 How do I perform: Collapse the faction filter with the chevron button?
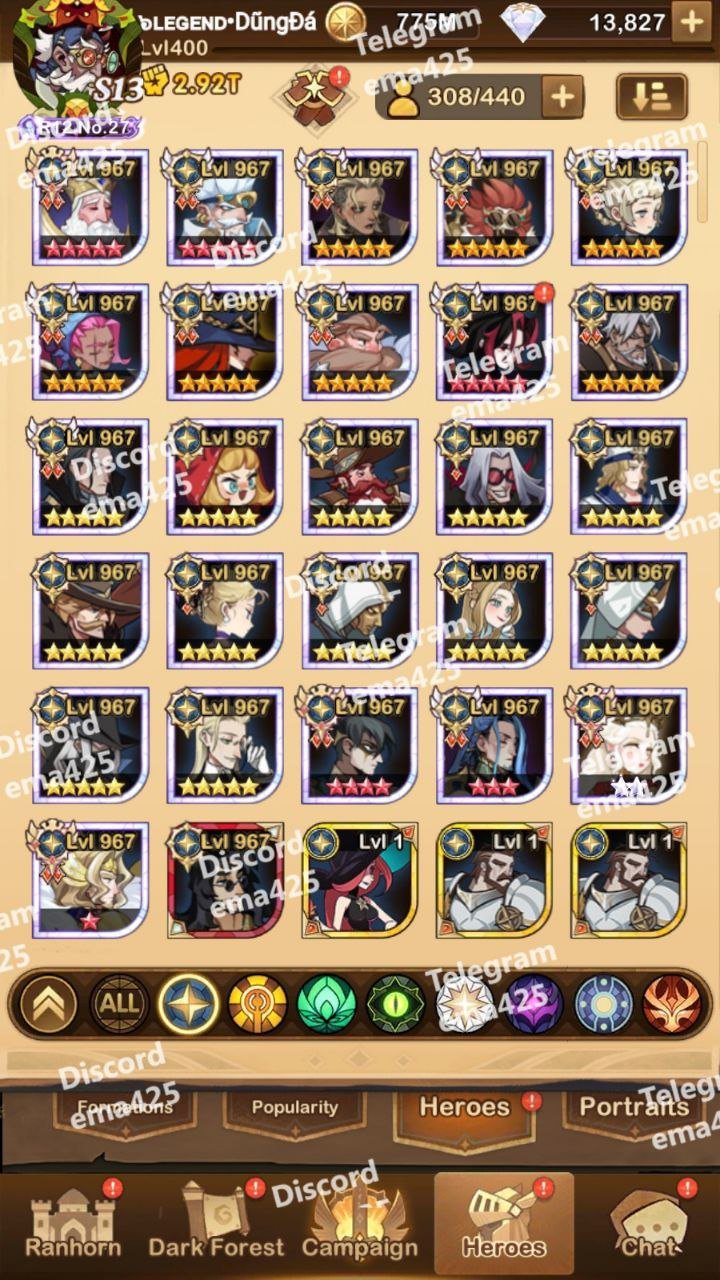(49, 1004)
